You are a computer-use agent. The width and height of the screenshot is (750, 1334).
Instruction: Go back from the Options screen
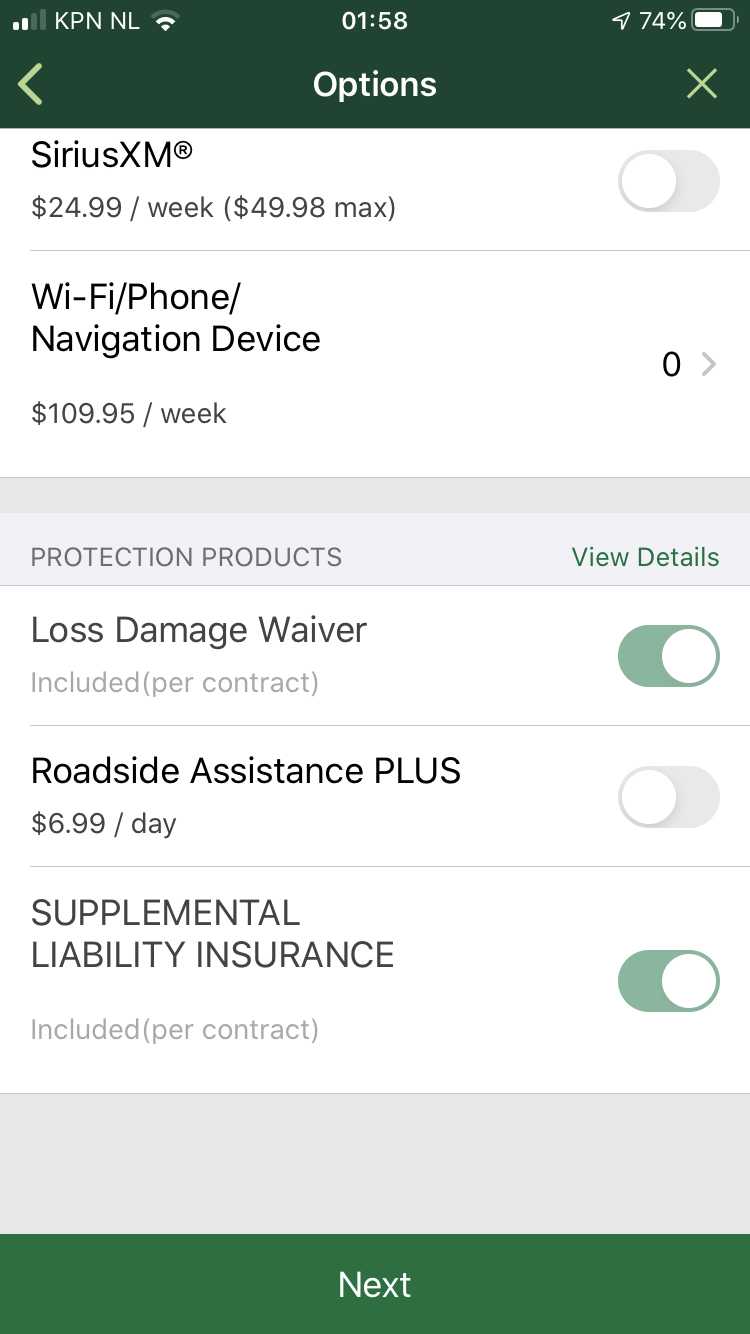pyautogui.click(x=32, y=85)
